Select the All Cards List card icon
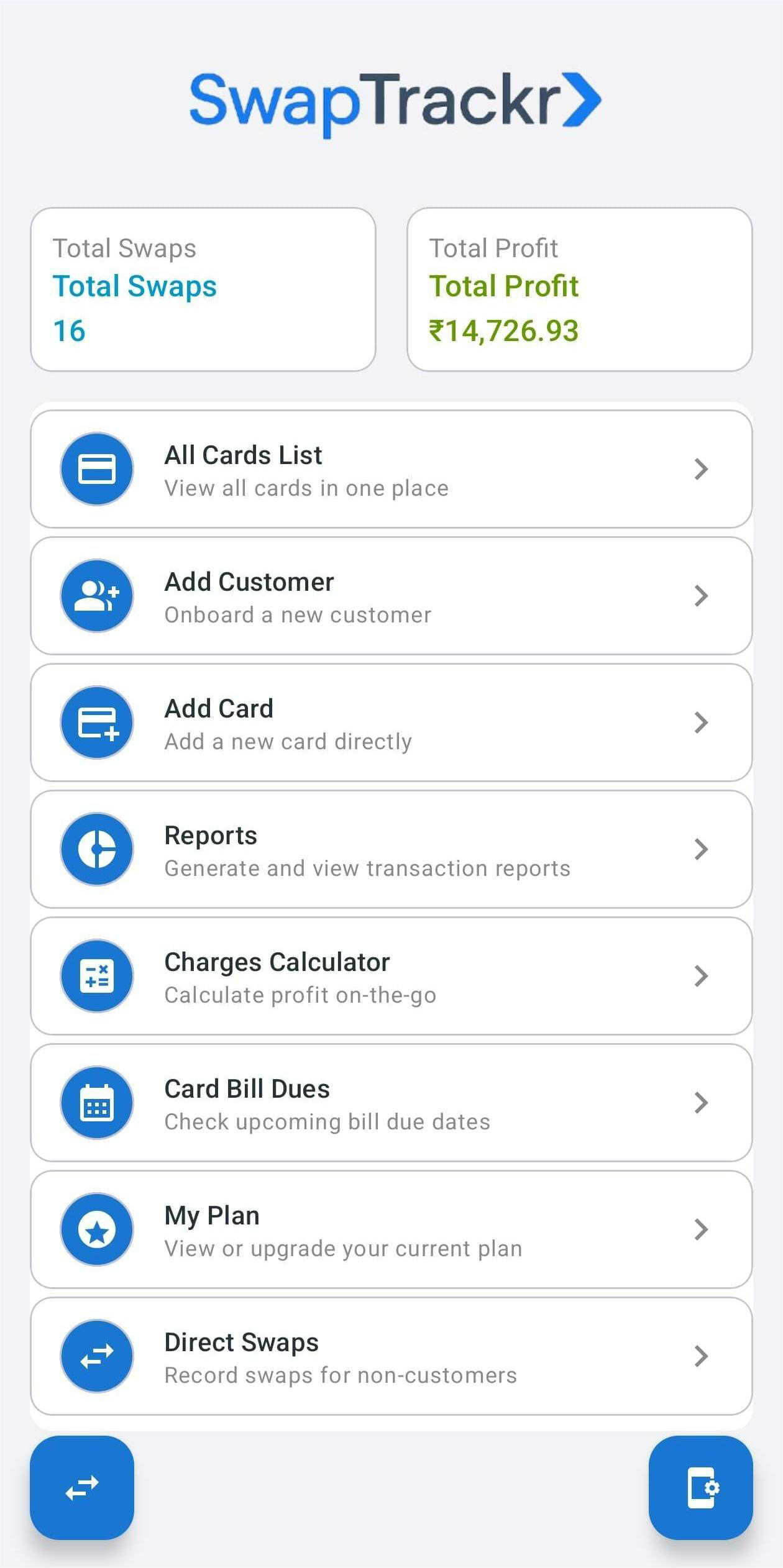The image size is (783, 1568). point(96,469)
